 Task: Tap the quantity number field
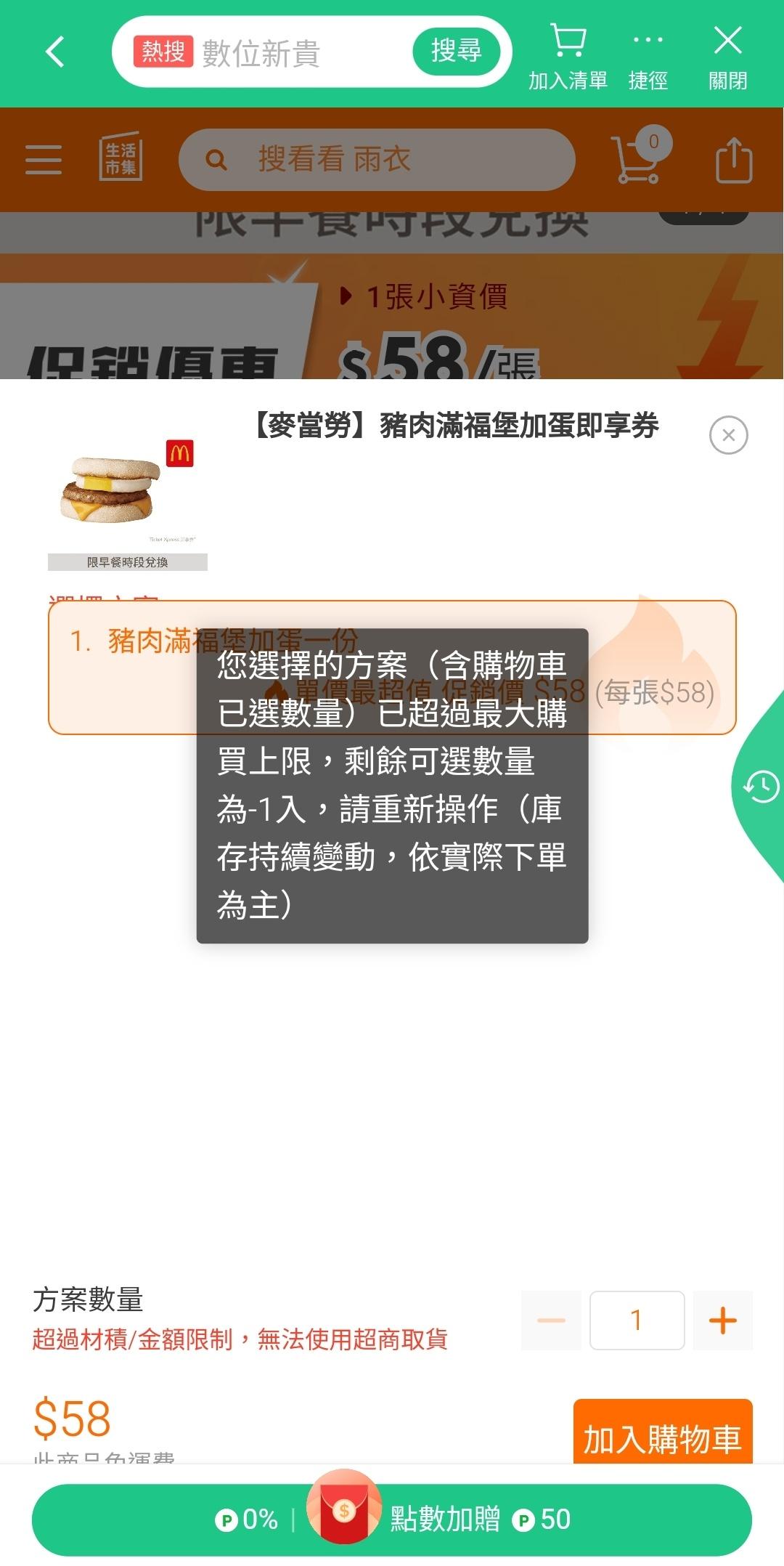tap(637, 1320)
